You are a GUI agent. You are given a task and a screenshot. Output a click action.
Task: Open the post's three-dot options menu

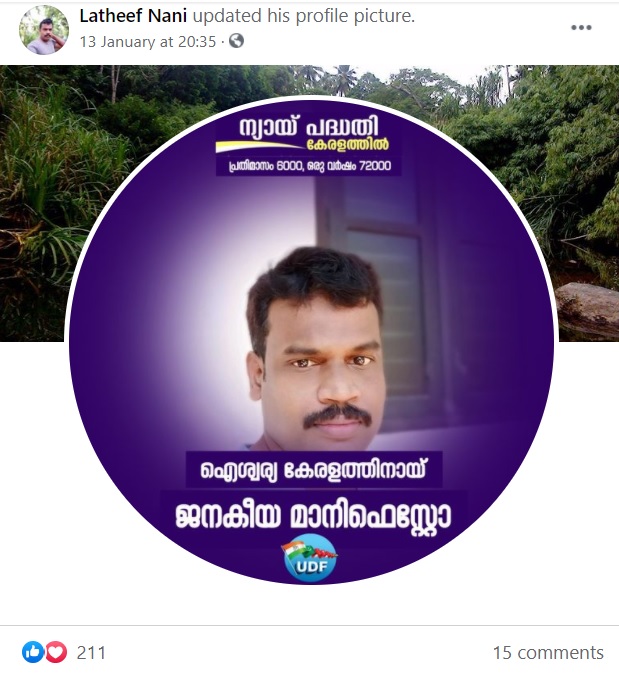click(x=581, y=28)
